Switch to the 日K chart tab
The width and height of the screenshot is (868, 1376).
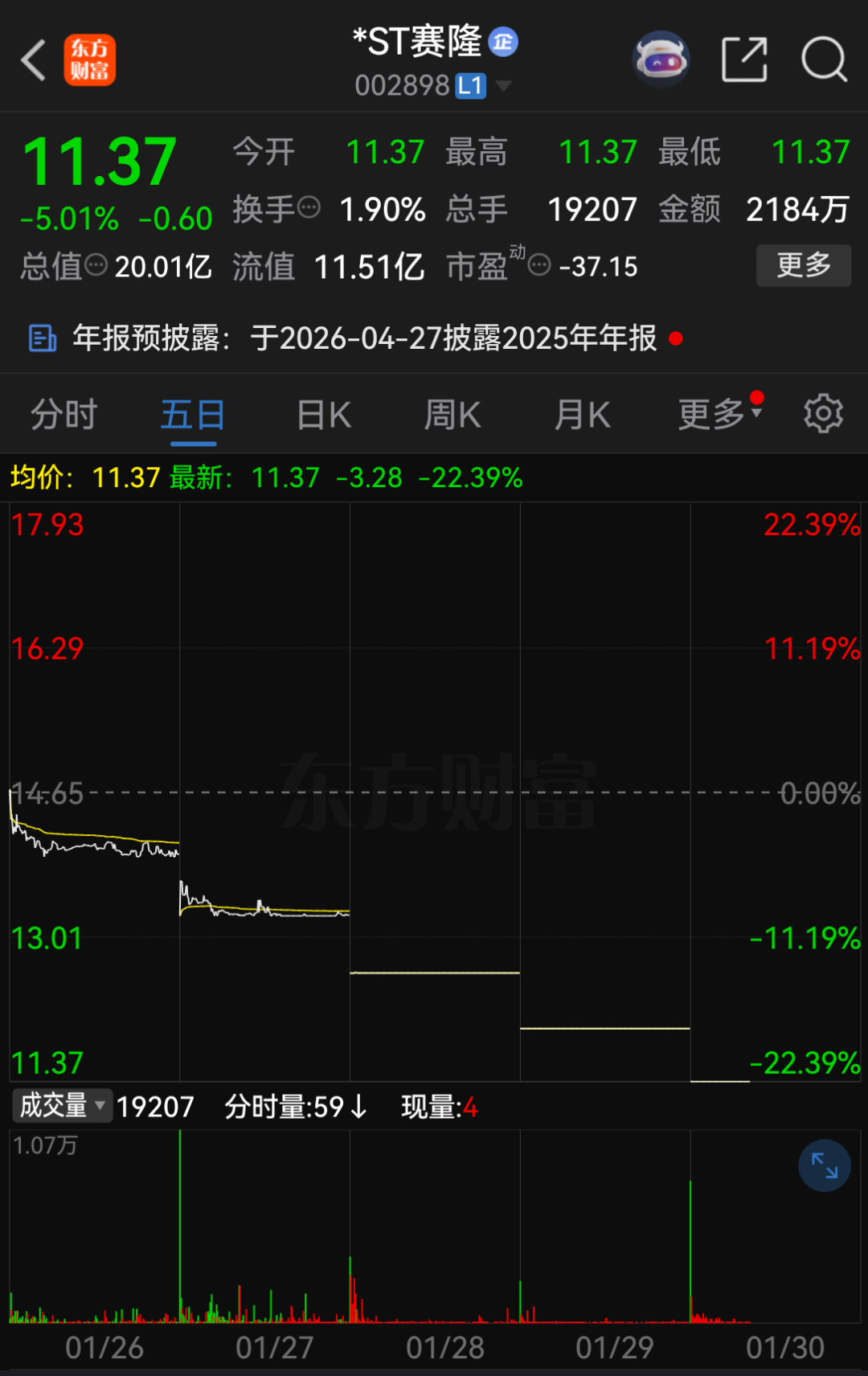point(321,414)
